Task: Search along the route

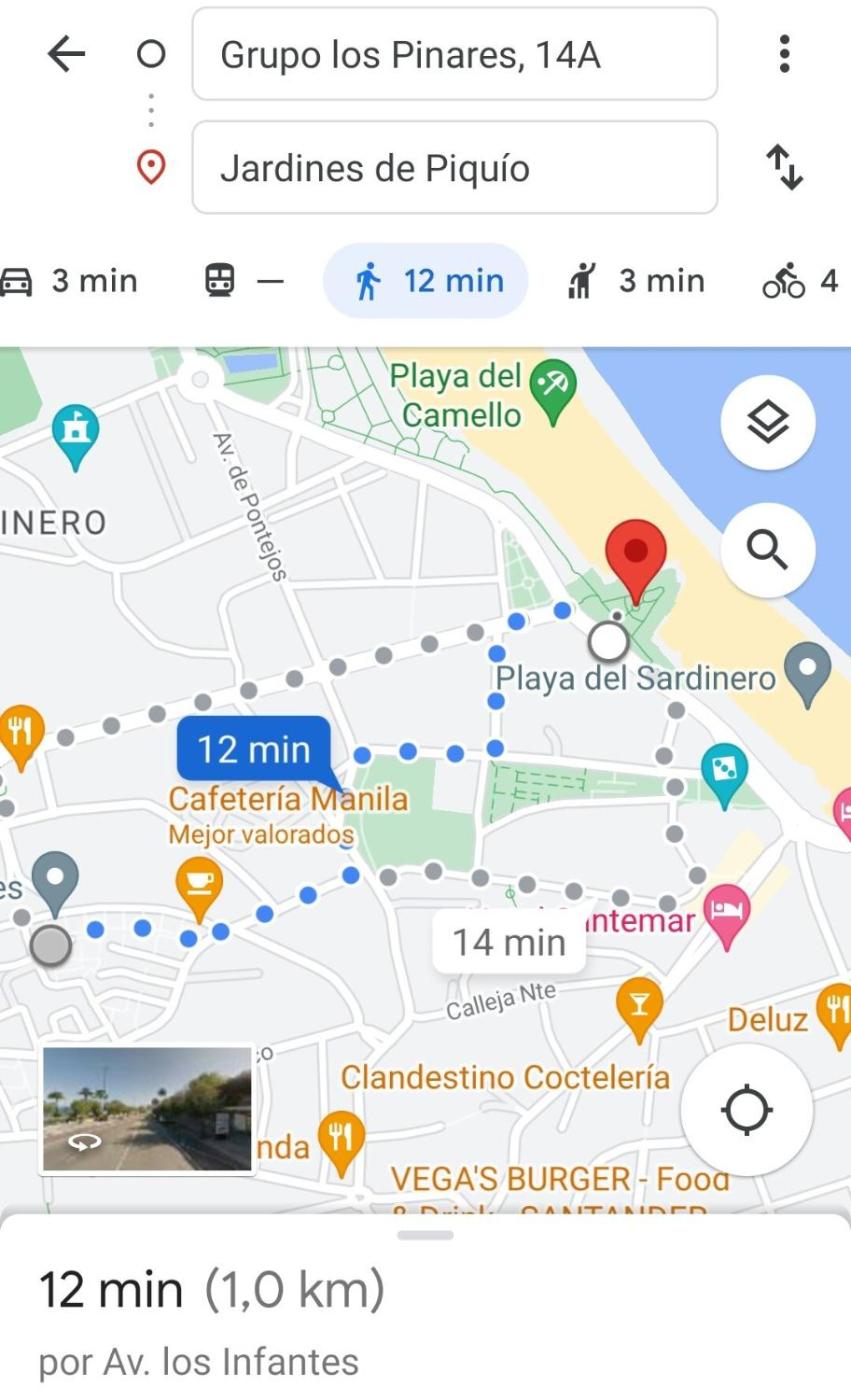Action: [767, 550]
